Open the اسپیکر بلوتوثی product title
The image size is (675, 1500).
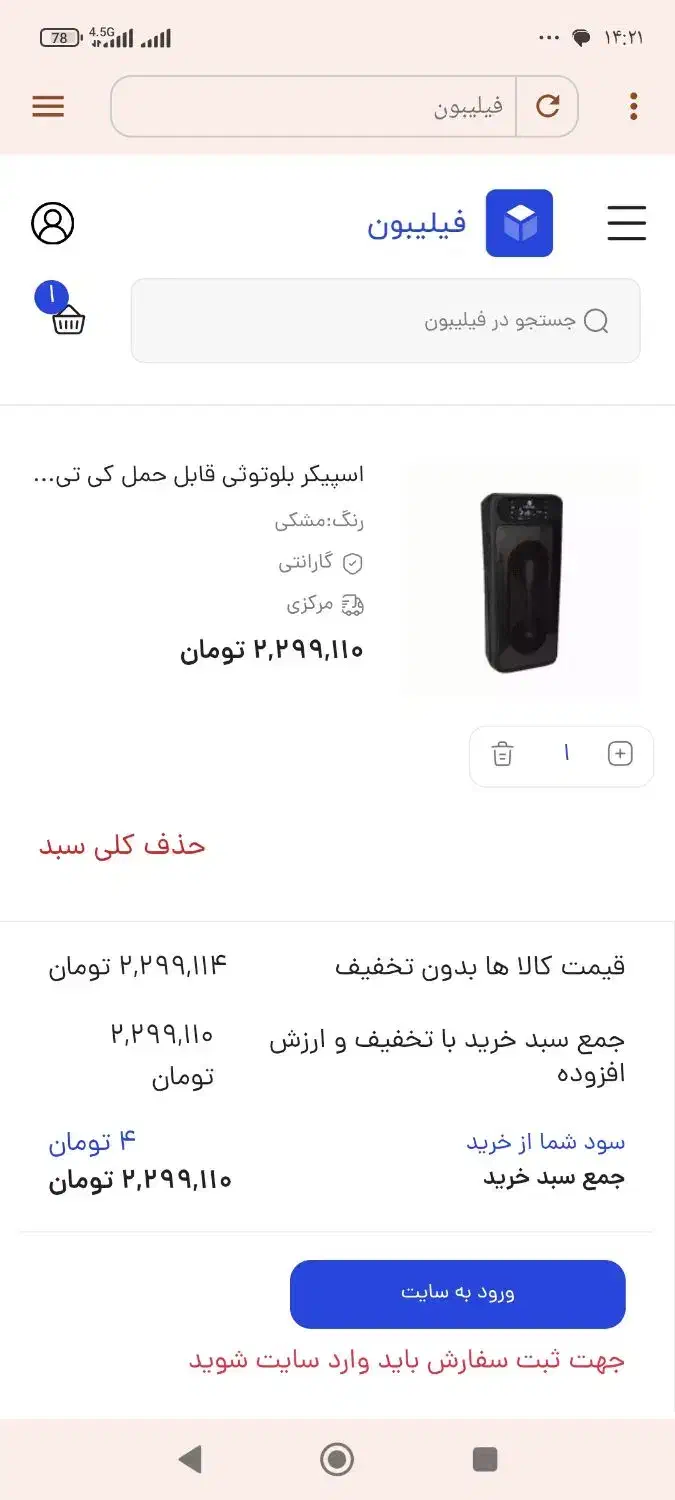point(198,475)
